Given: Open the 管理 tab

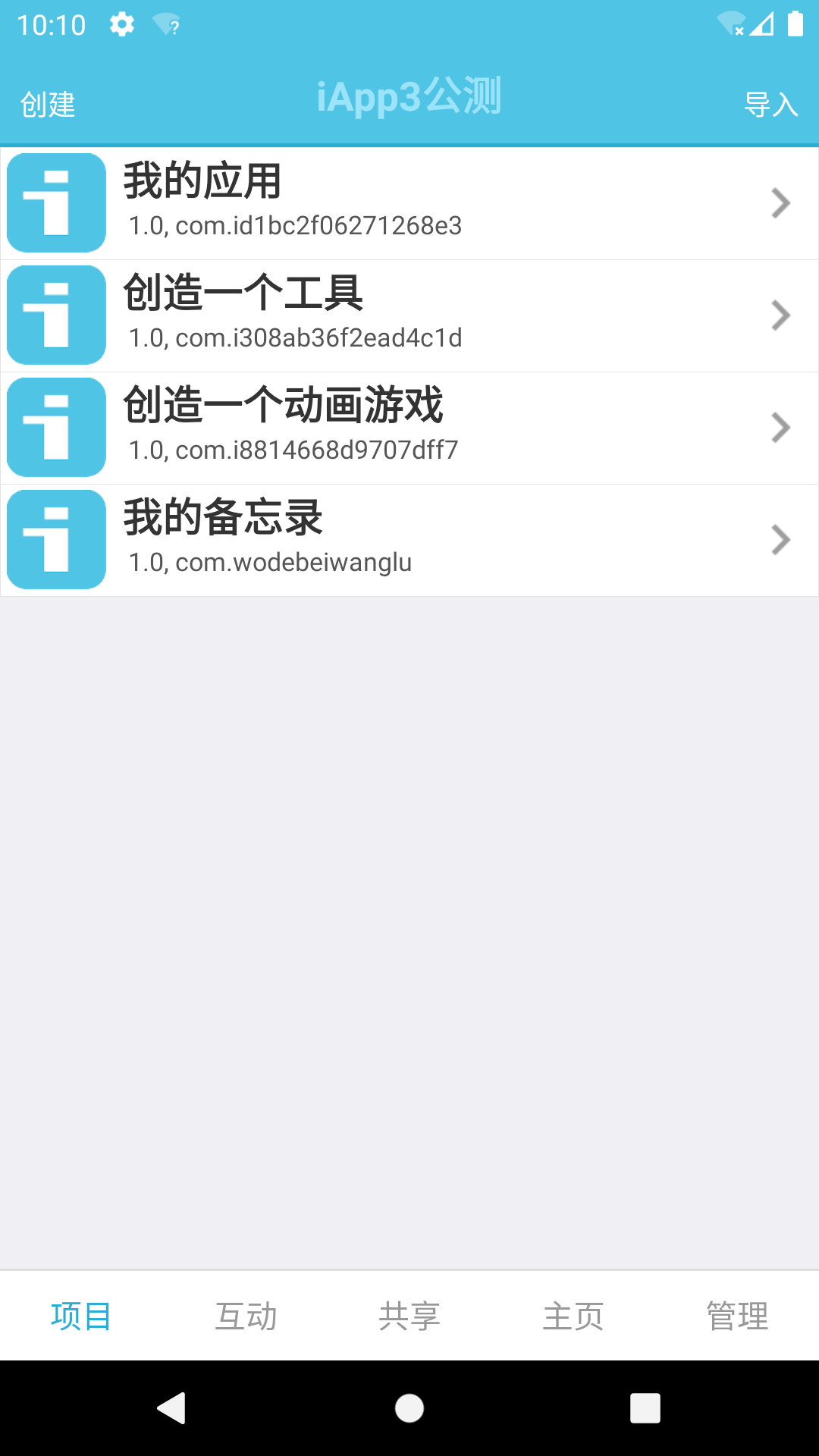Looking at the screenshot, I should tap(737, 1316).
